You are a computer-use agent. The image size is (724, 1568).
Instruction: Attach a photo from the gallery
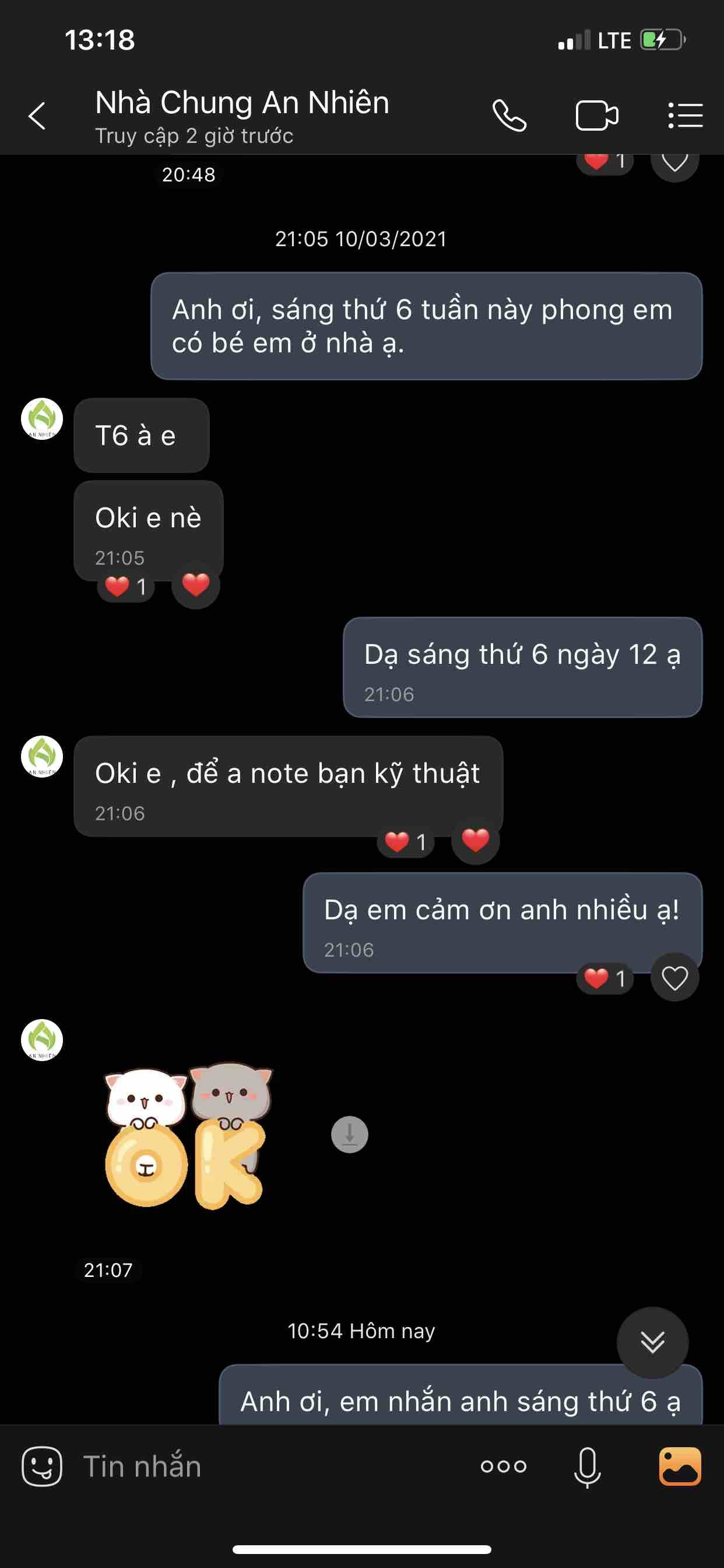coord(680,1466)
